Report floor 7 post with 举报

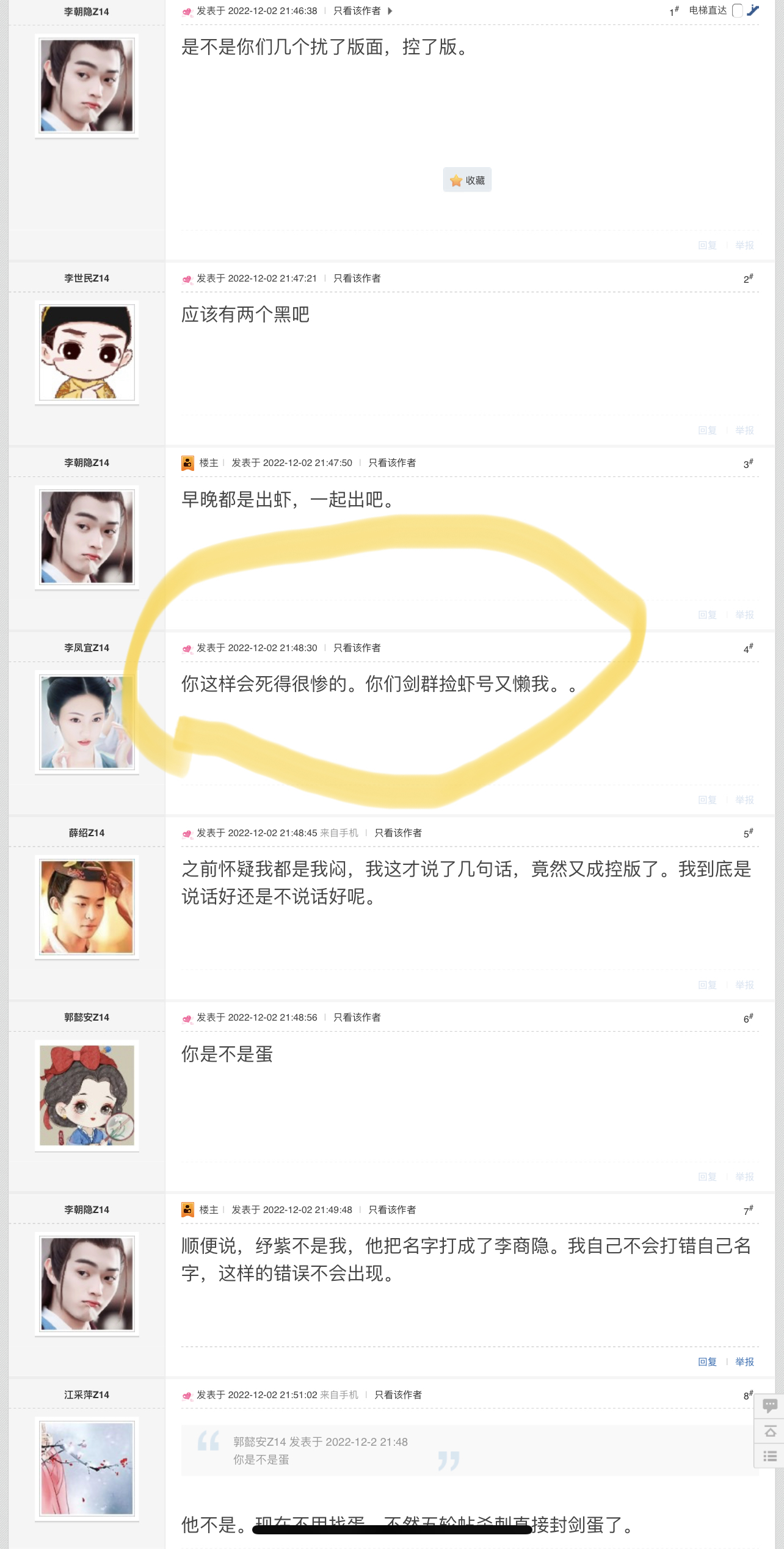744,1361
